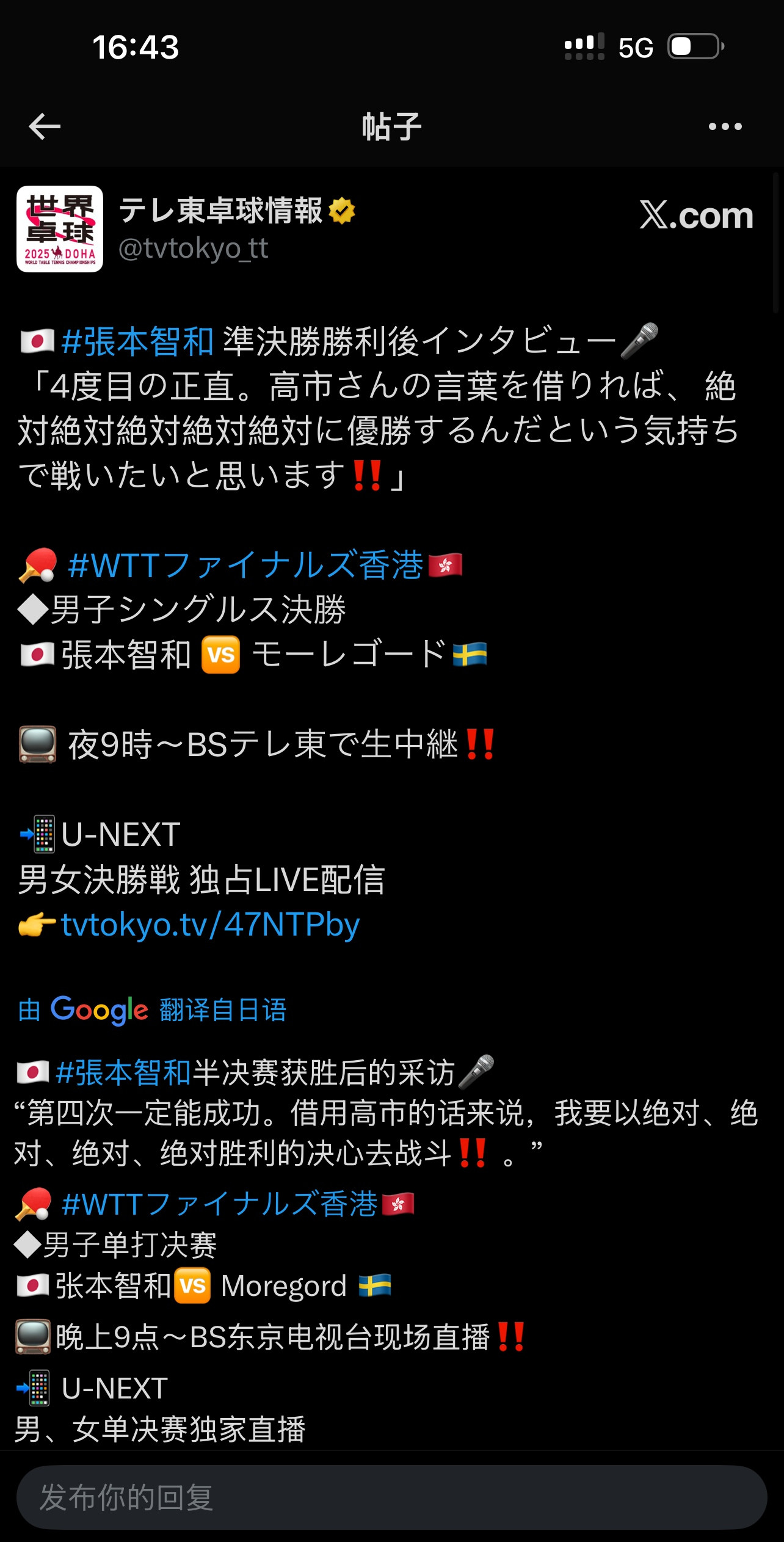Open the @tvtokyo_tt account name
The width and height of the screenshot is (784, 1542).
[x=193, y=249]
